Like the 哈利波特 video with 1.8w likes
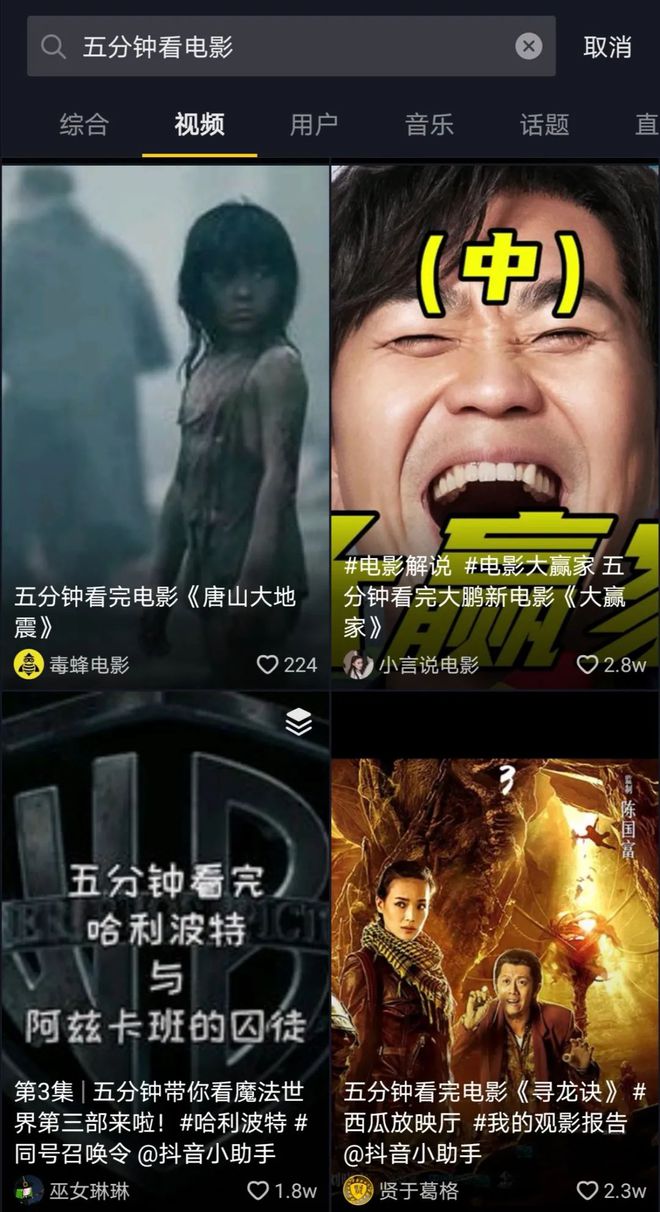Image resolution: width=660 pixels, height=1212 pixels. click(x=258, y=1191)
